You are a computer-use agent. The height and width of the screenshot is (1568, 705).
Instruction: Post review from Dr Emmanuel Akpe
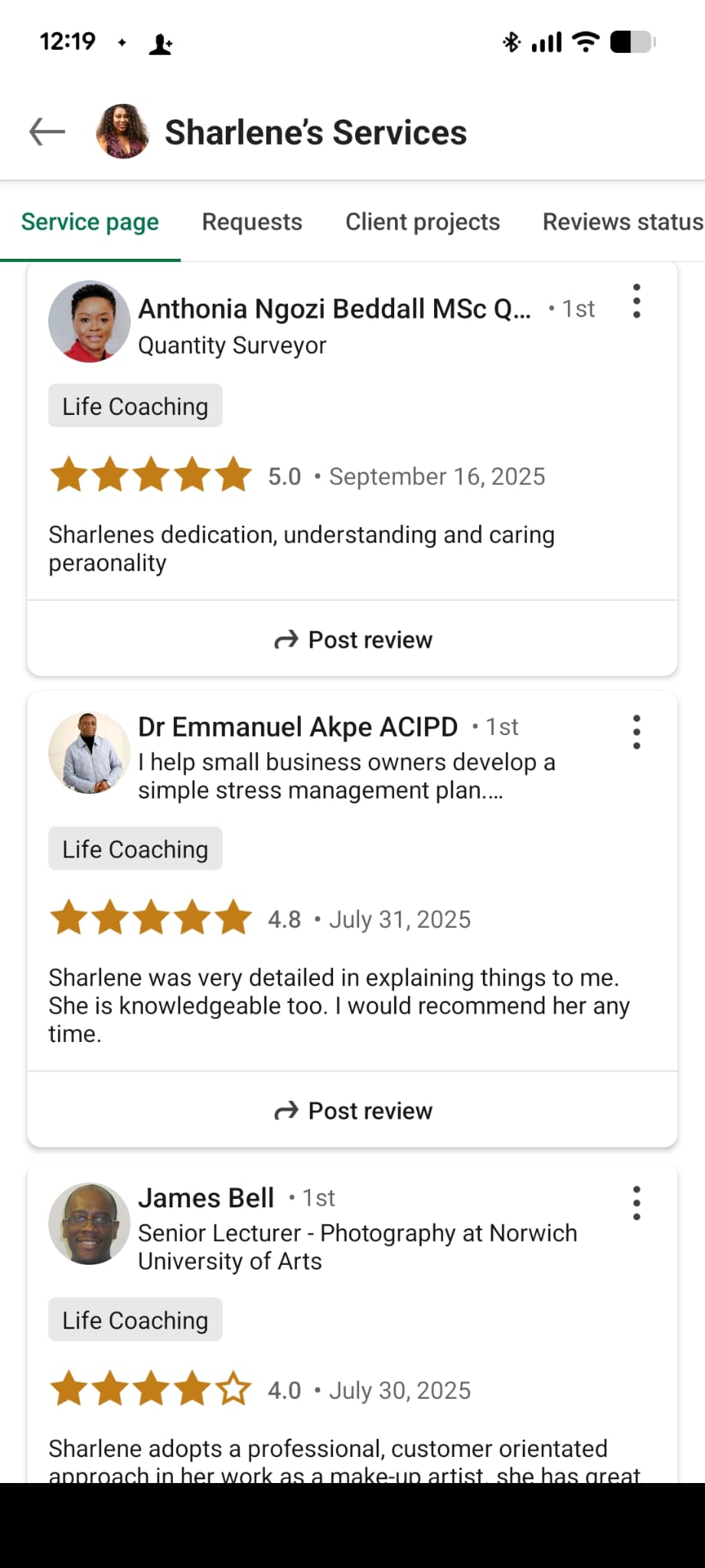pyautogui.click(x=353, y=1110)
